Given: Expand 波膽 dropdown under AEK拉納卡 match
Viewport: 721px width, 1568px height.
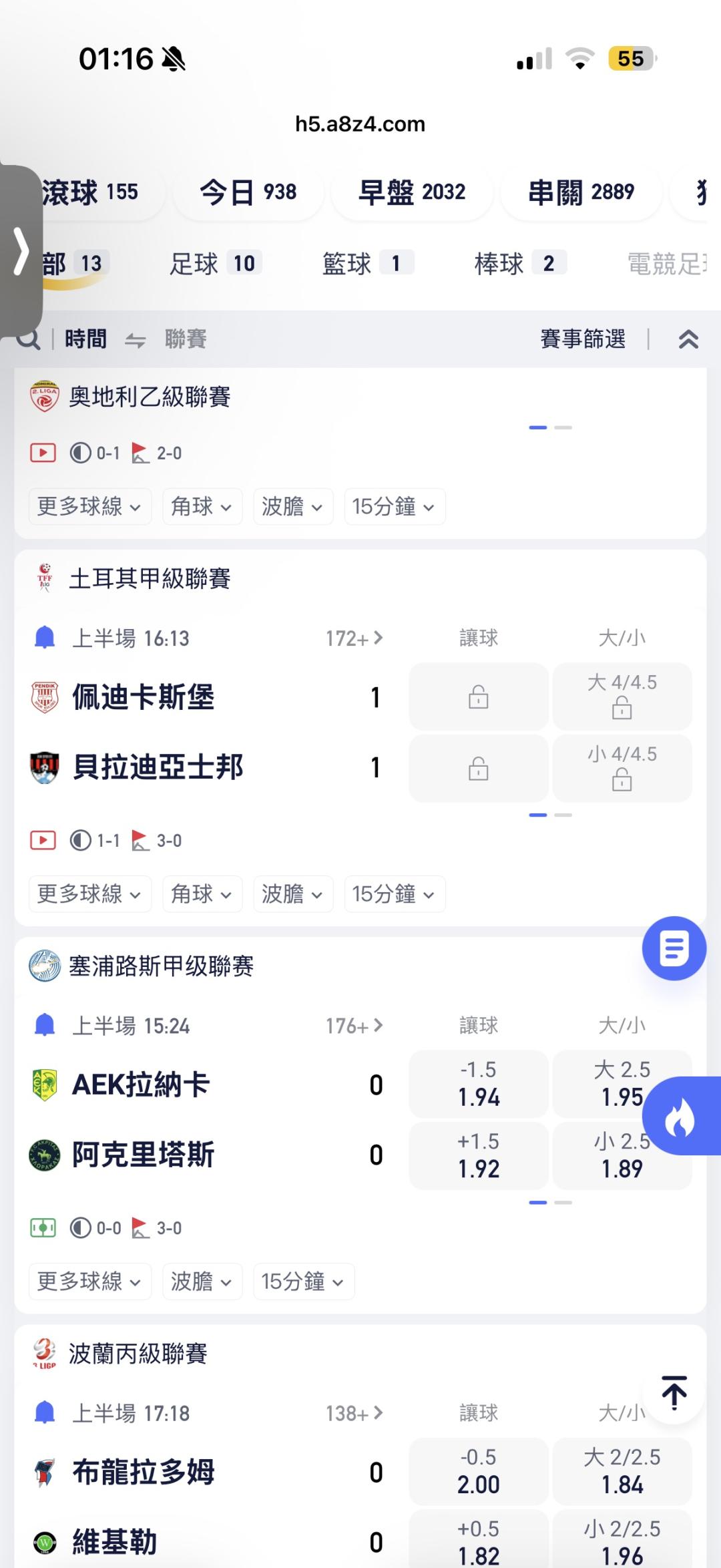Looking at the screenshot, I should [200, 1282].
